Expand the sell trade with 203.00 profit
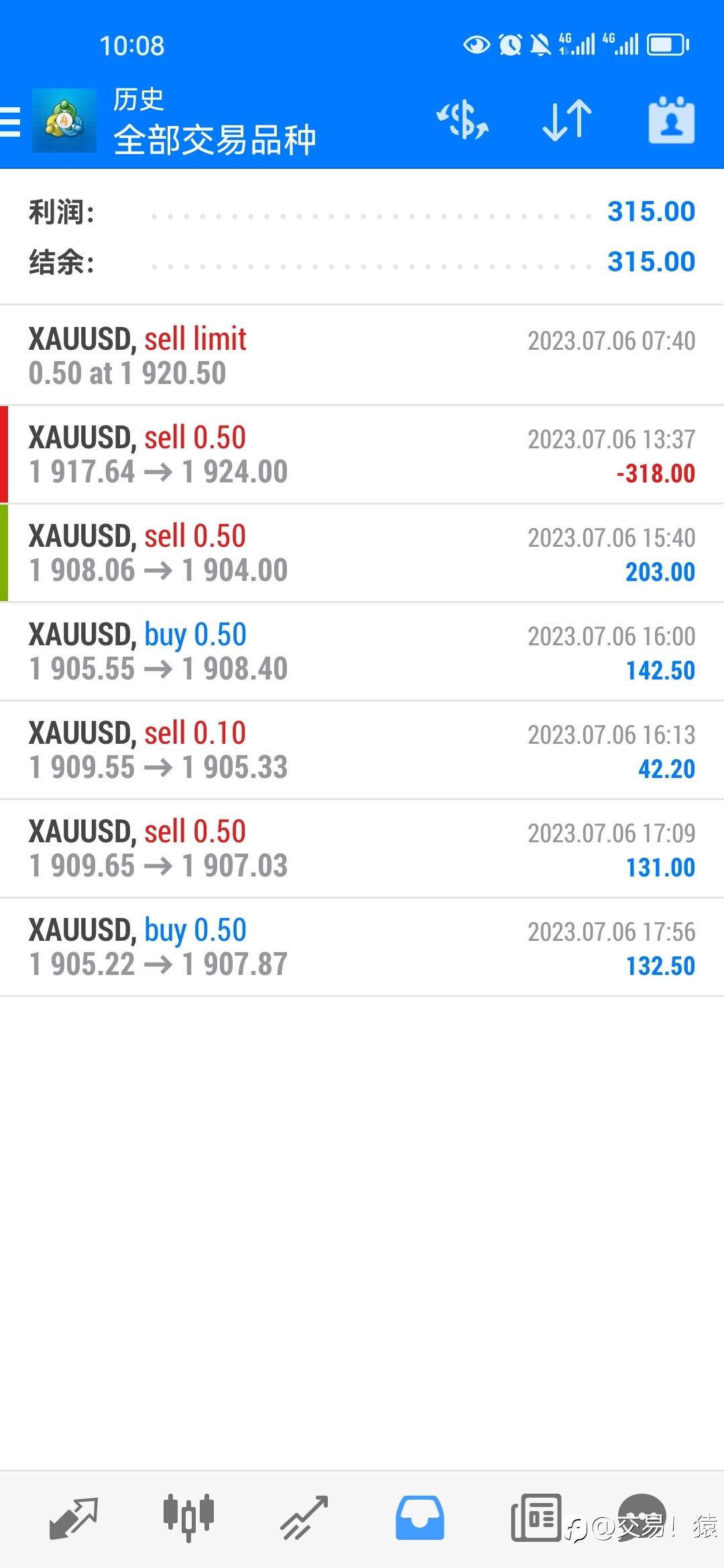 (362, 553)
